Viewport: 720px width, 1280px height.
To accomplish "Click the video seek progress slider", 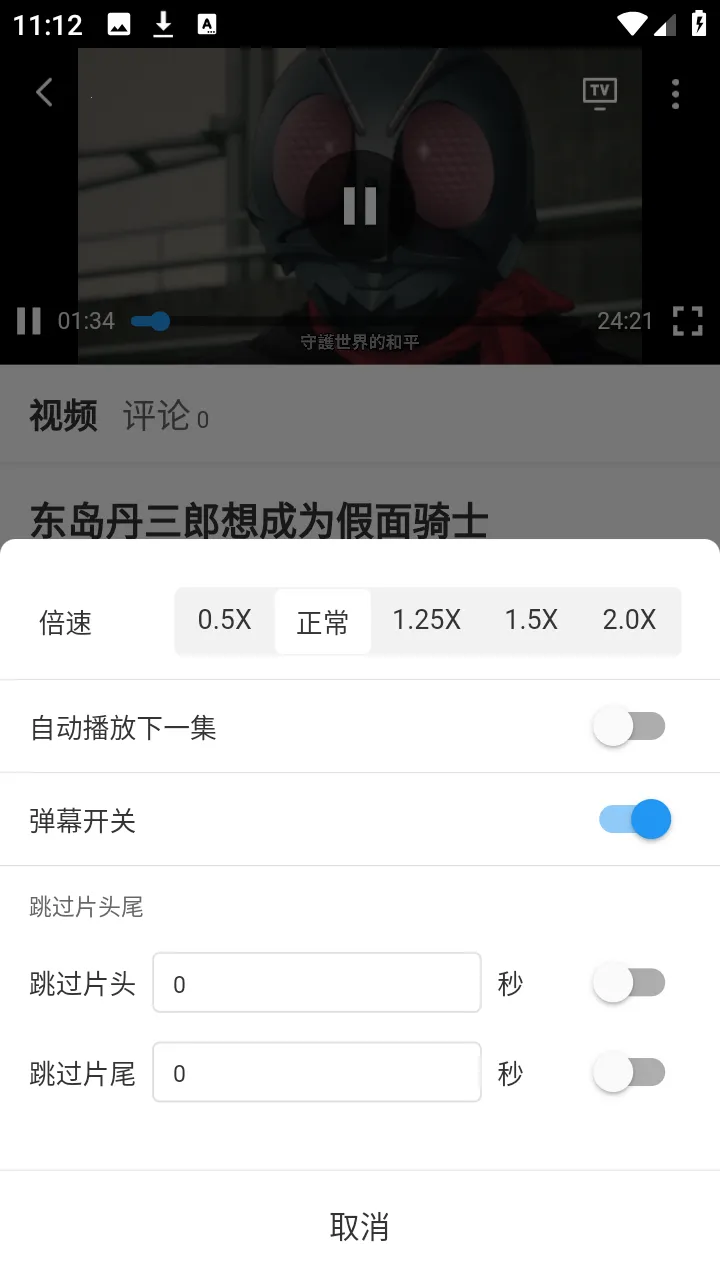I will (156, 321).
